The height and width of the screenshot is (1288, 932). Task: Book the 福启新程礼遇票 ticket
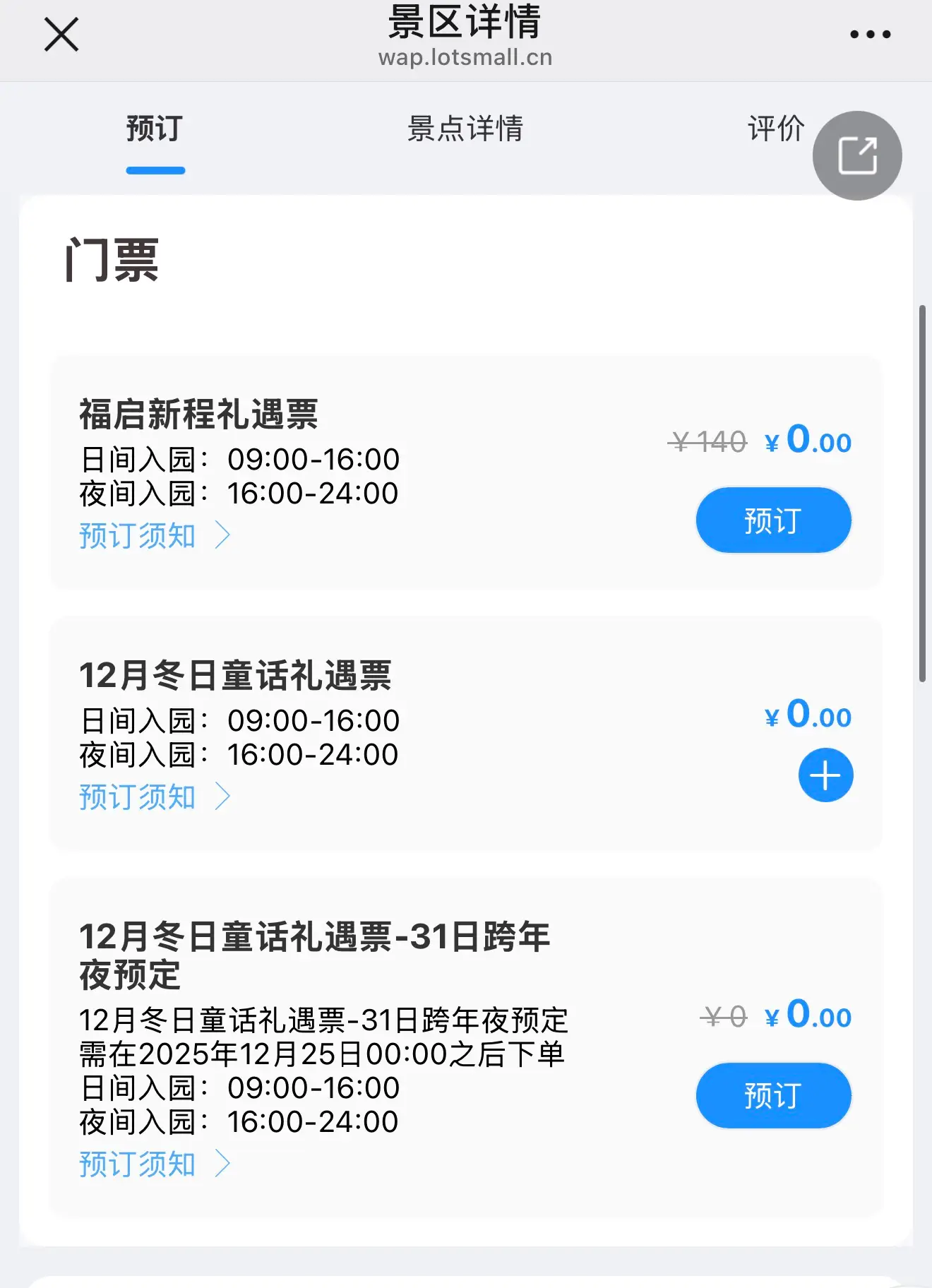(773, 520)
